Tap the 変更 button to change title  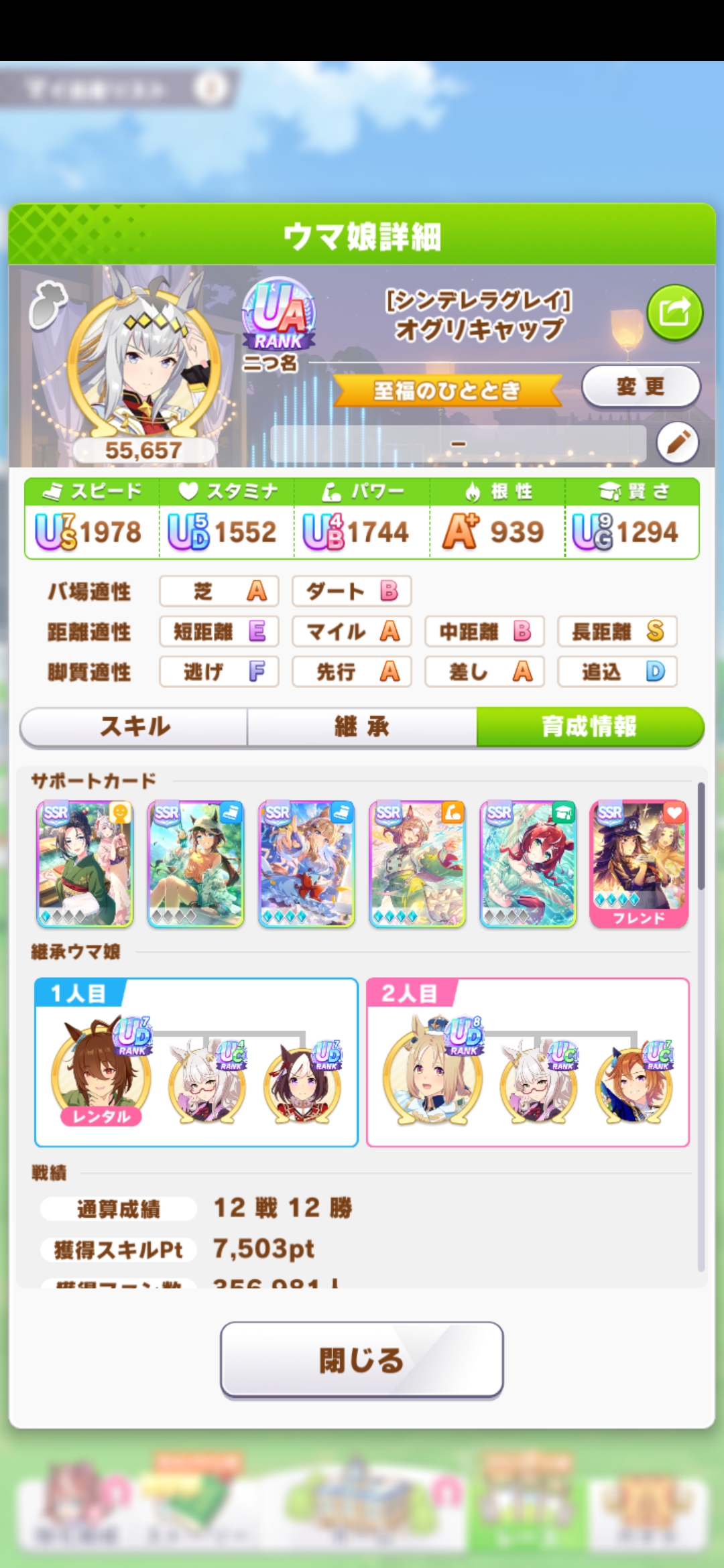coord(640,386)
